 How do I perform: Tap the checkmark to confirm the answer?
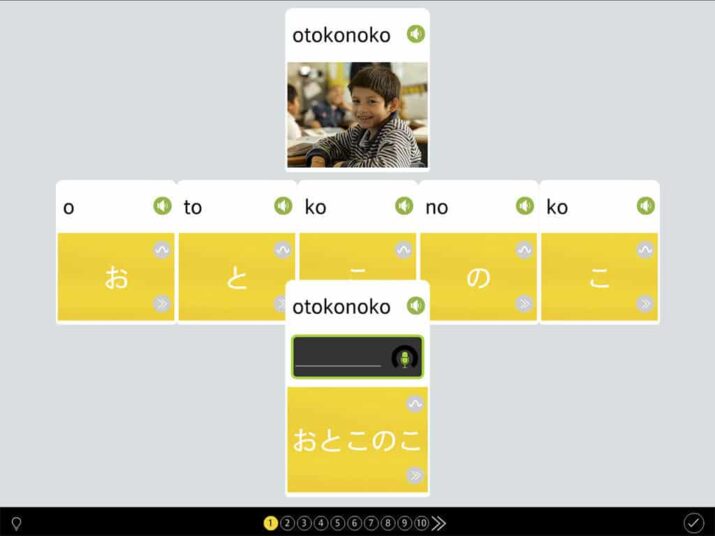(x=694, y=522)
